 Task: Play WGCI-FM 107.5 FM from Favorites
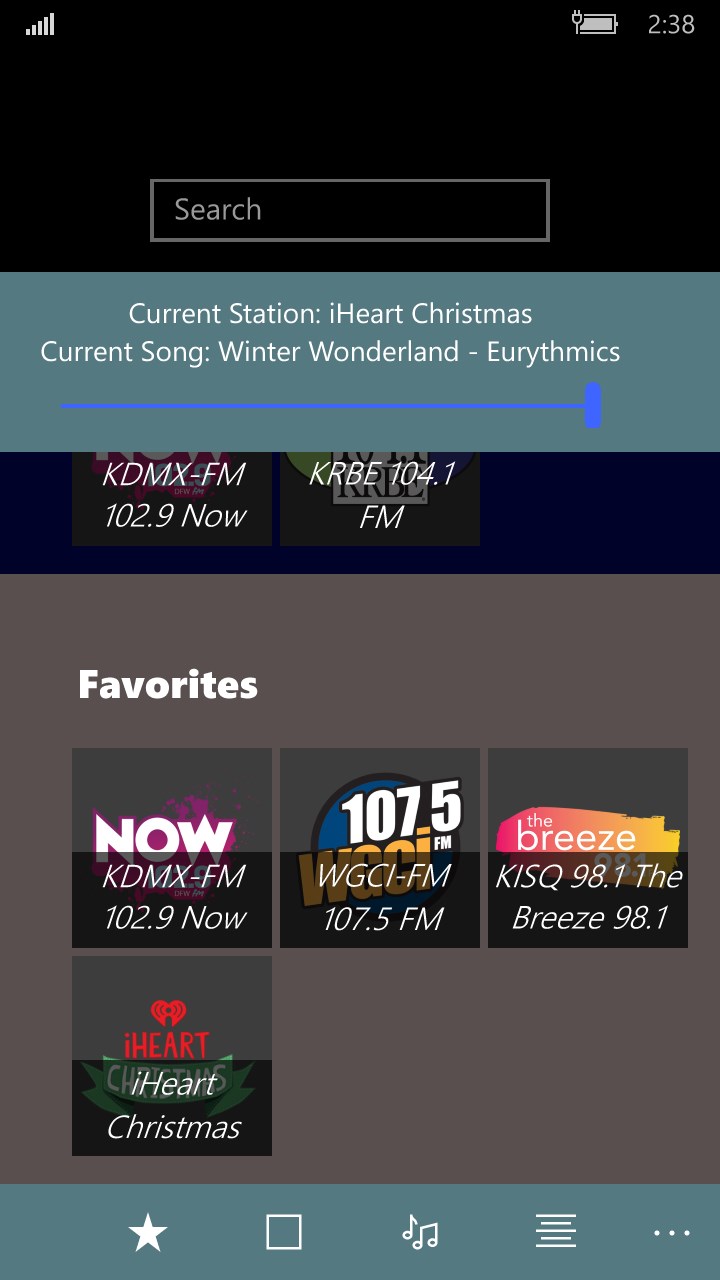(x=380, y=848)
